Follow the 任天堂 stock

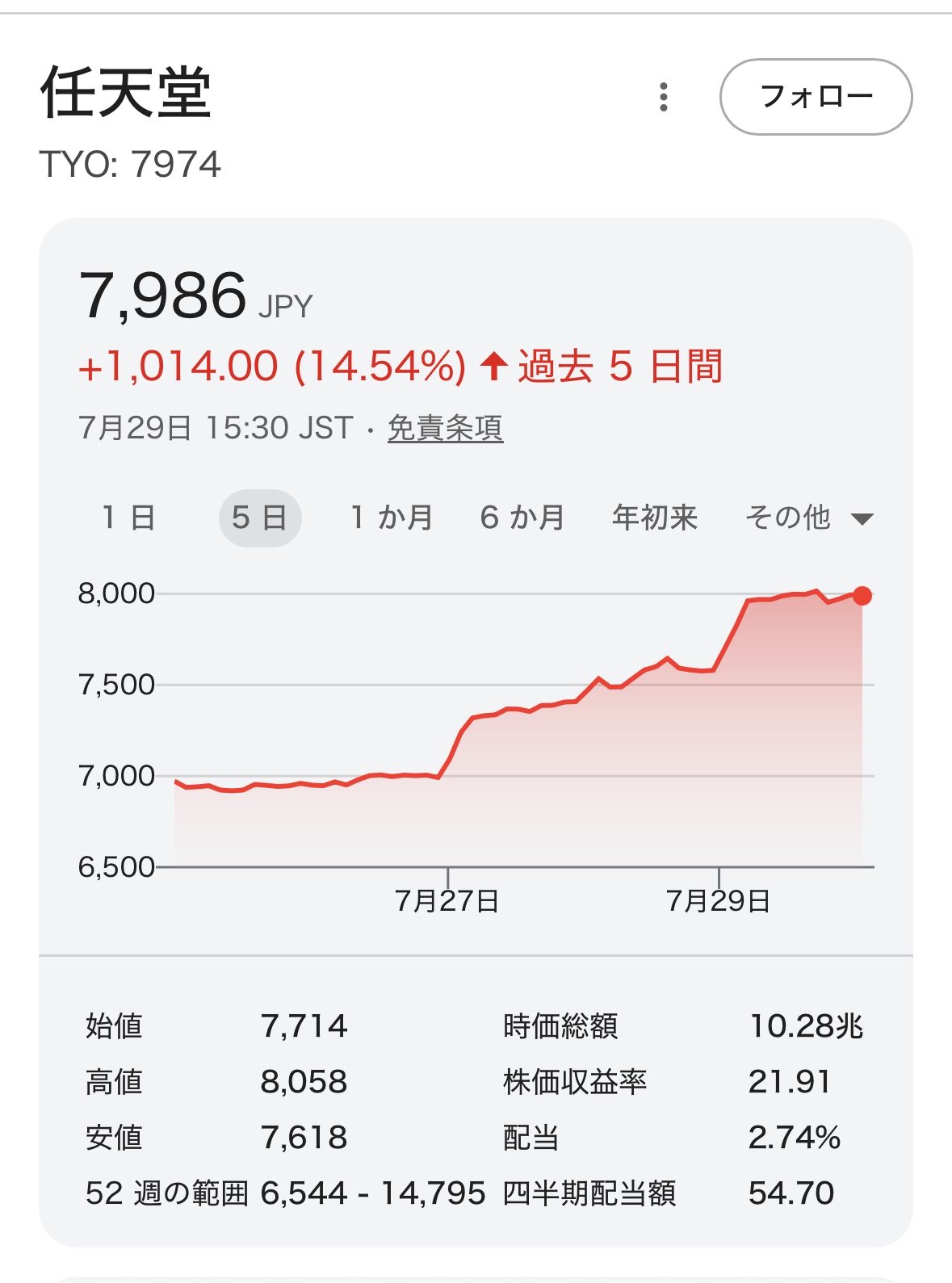coord(816,97)
